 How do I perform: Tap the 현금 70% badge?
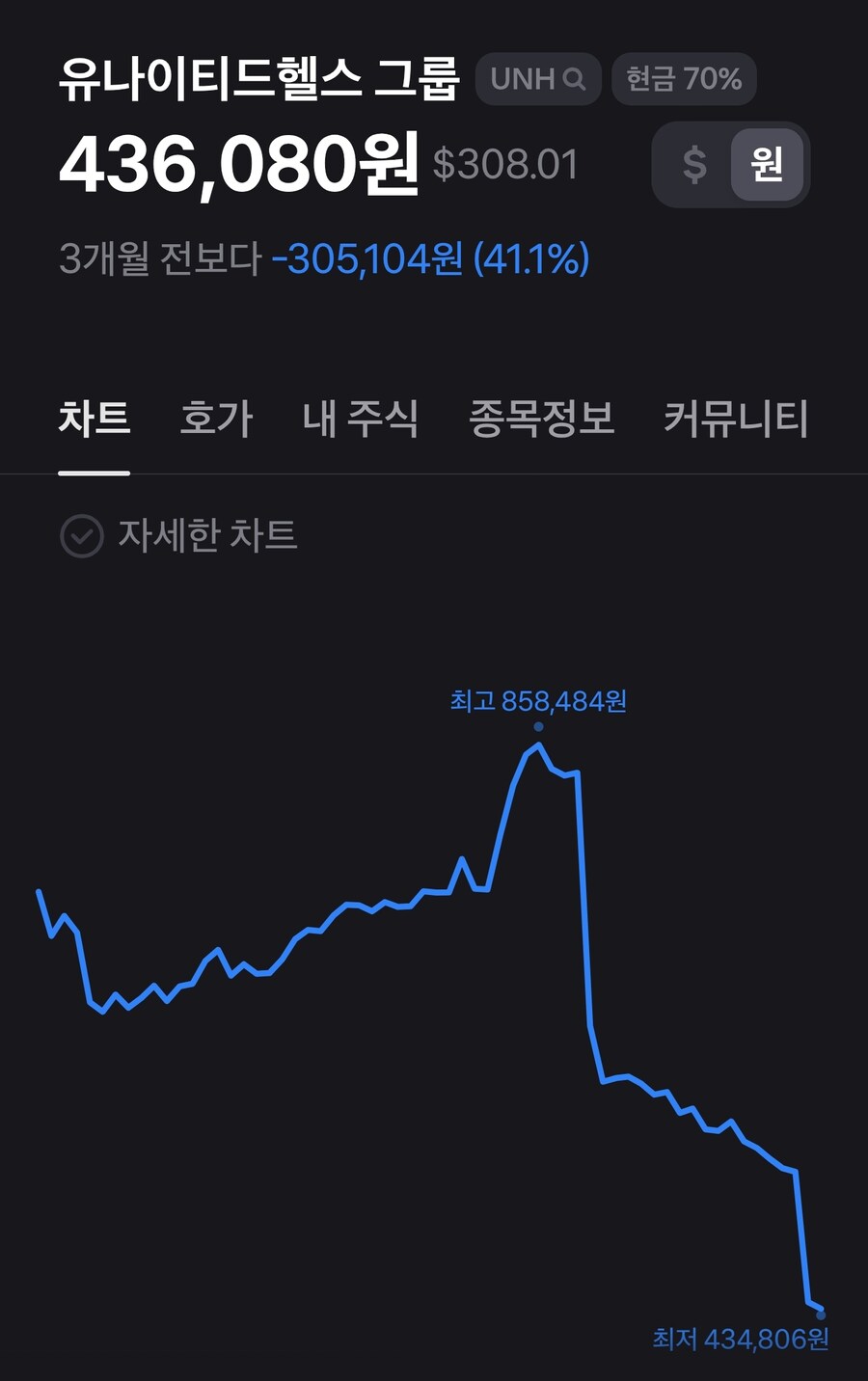(x=686, y=79)
